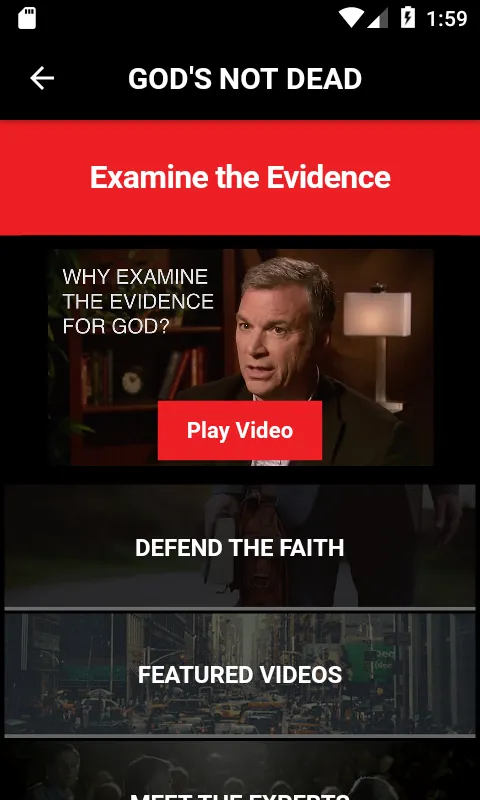This screenshot has width=480, height=800.
Task: Open the Meet the Experts section
Action: coord(240,770)
